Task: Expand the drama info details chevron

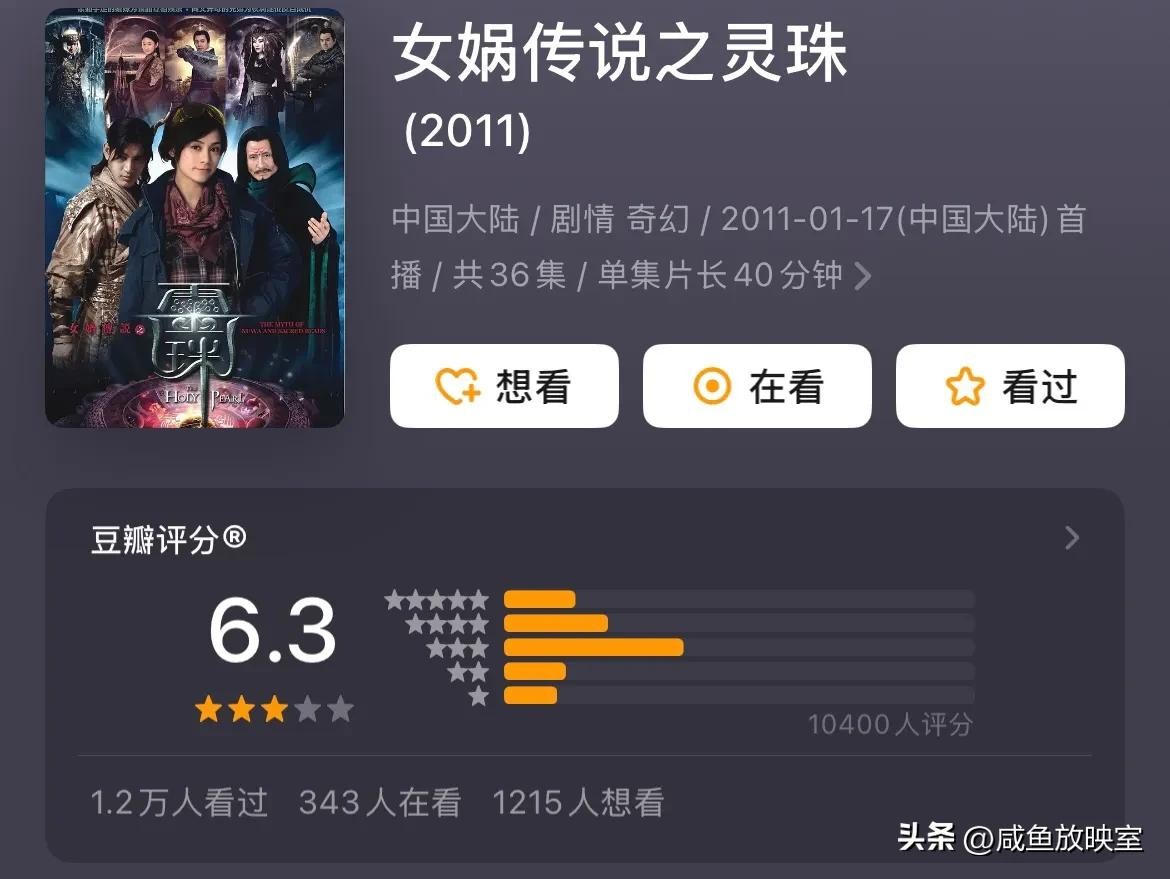Action: (x=862, y=276)
